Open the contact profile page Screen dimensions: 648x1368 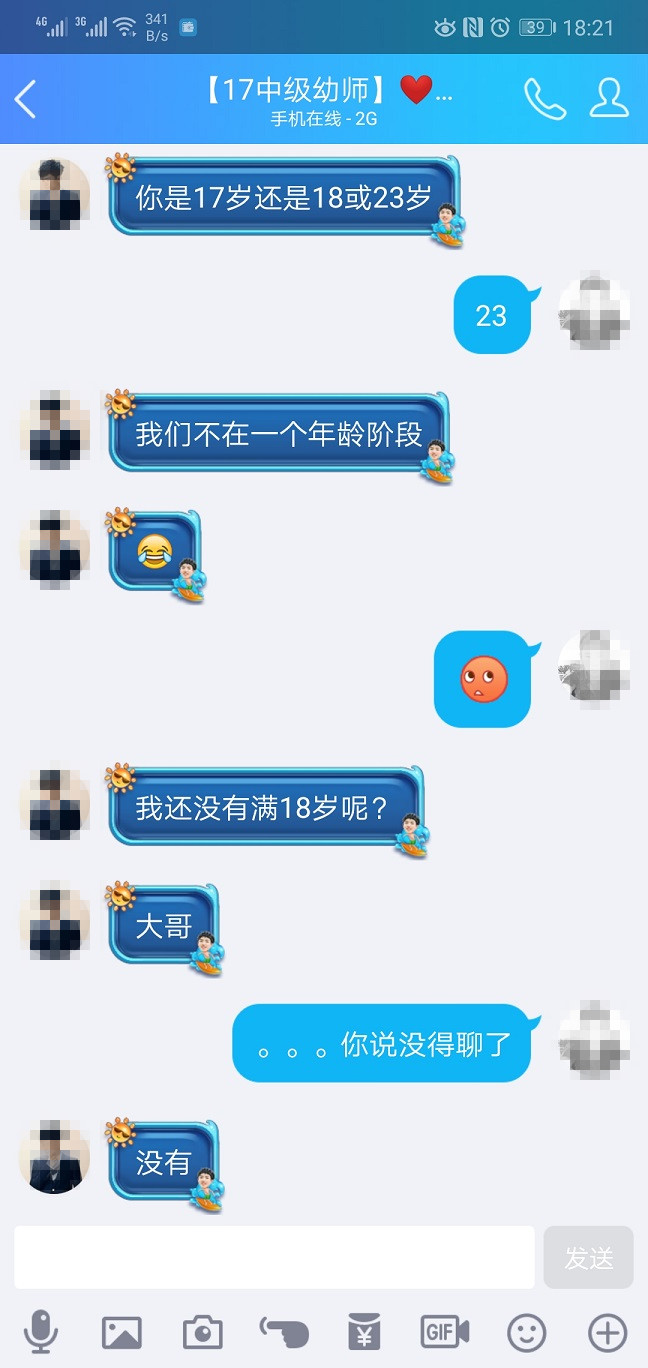609,98
